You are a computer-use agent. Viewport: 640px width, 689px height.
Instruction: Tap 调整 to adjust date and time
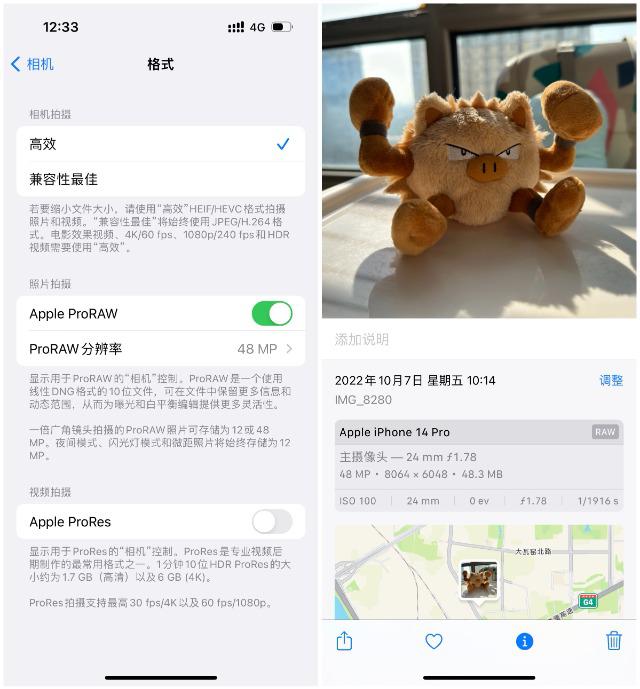[611, 381]
